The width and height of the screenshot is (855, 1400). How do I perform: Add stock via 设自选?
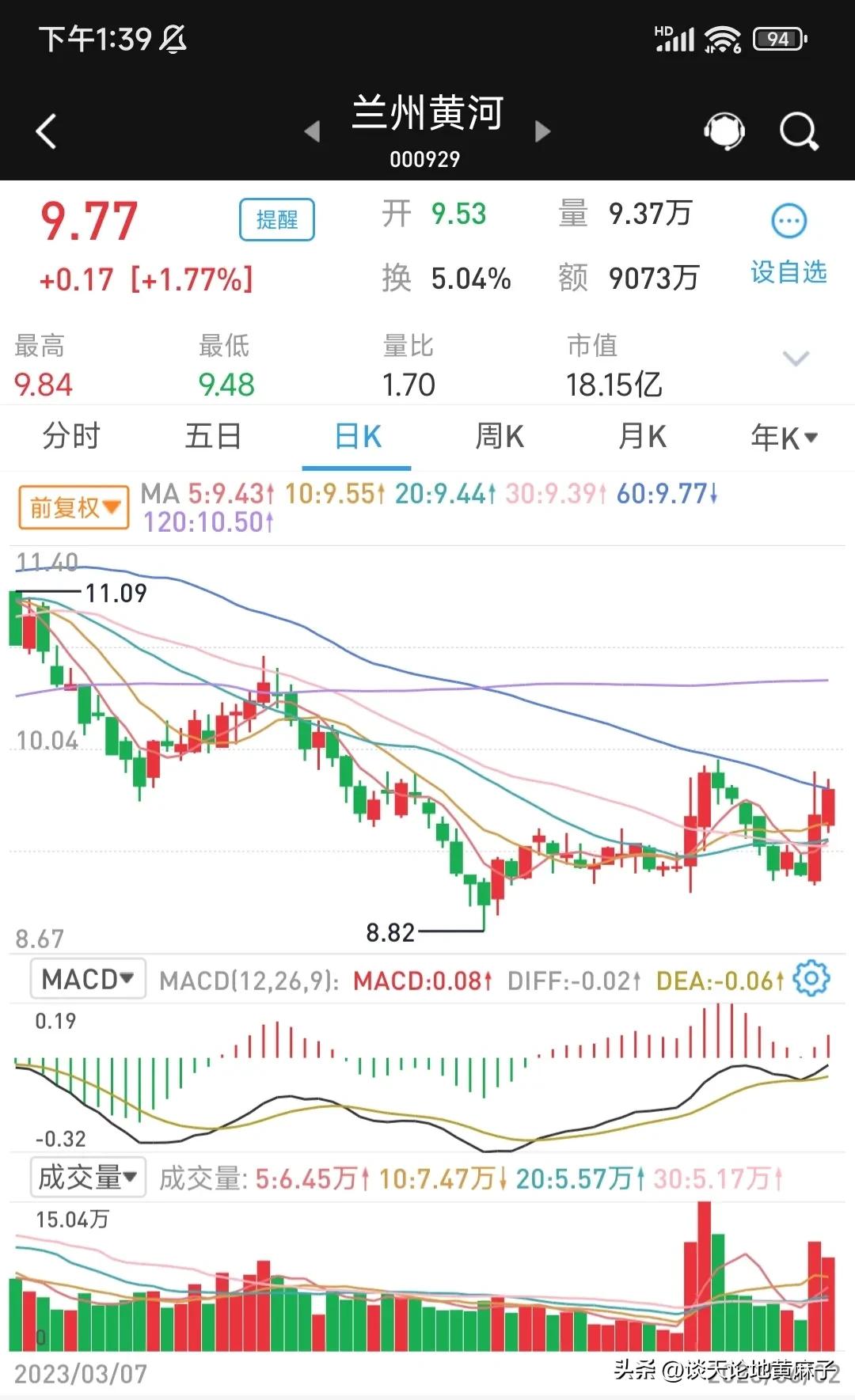coord(788,245)
